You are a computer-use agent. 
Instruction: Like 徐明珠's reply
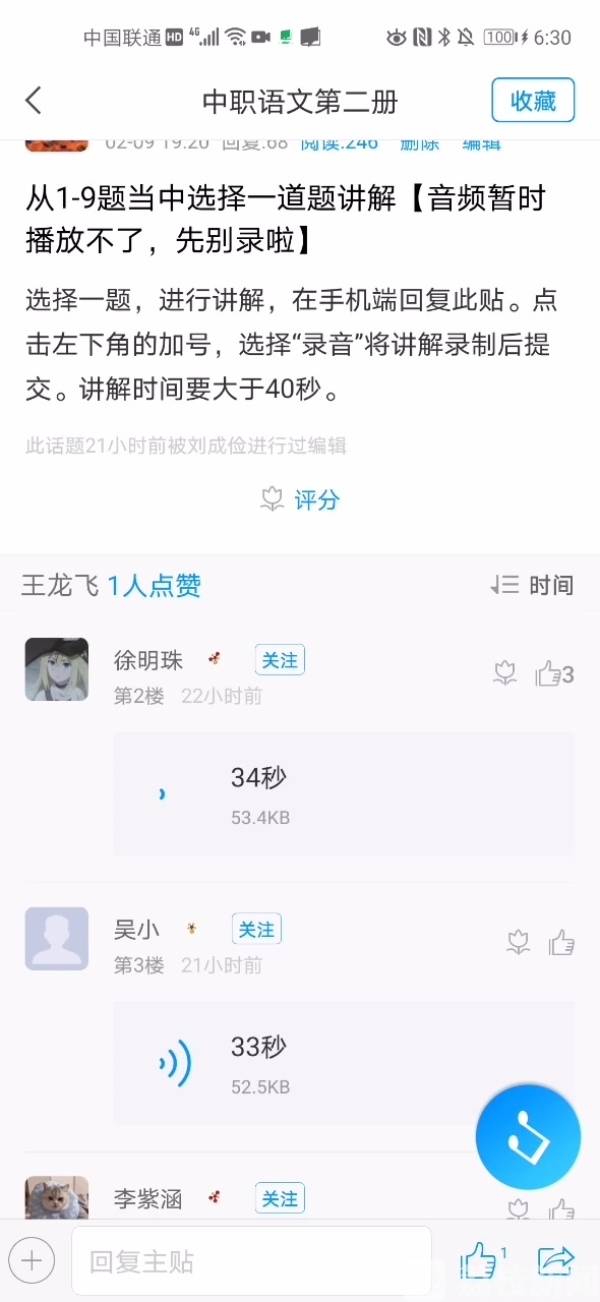tap(553, 674)
